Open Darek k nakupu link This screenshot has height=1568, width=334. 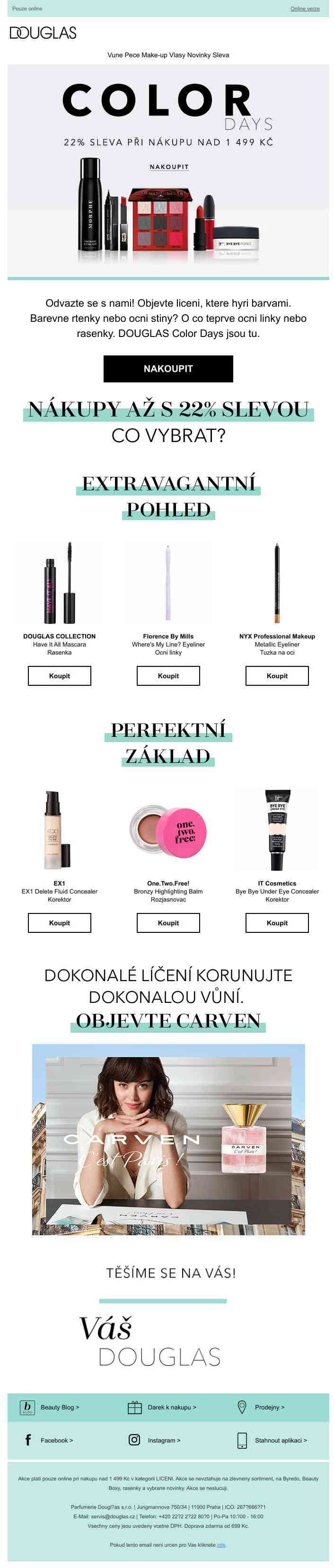pyautogui.click(x=172, y=1407)
